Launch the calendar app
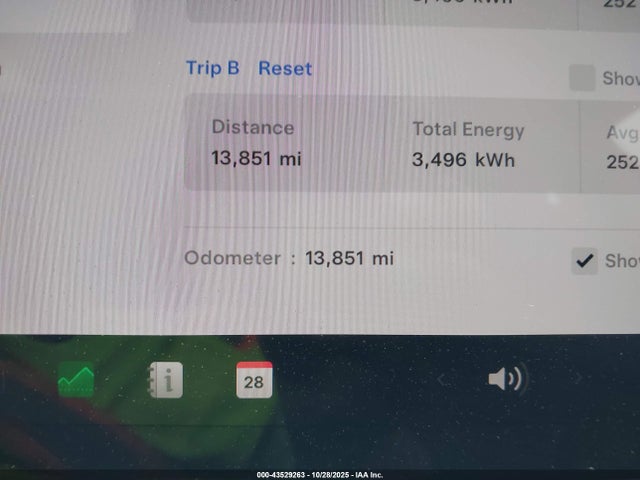Screen dimensions: 640x480 click(254, 380)
